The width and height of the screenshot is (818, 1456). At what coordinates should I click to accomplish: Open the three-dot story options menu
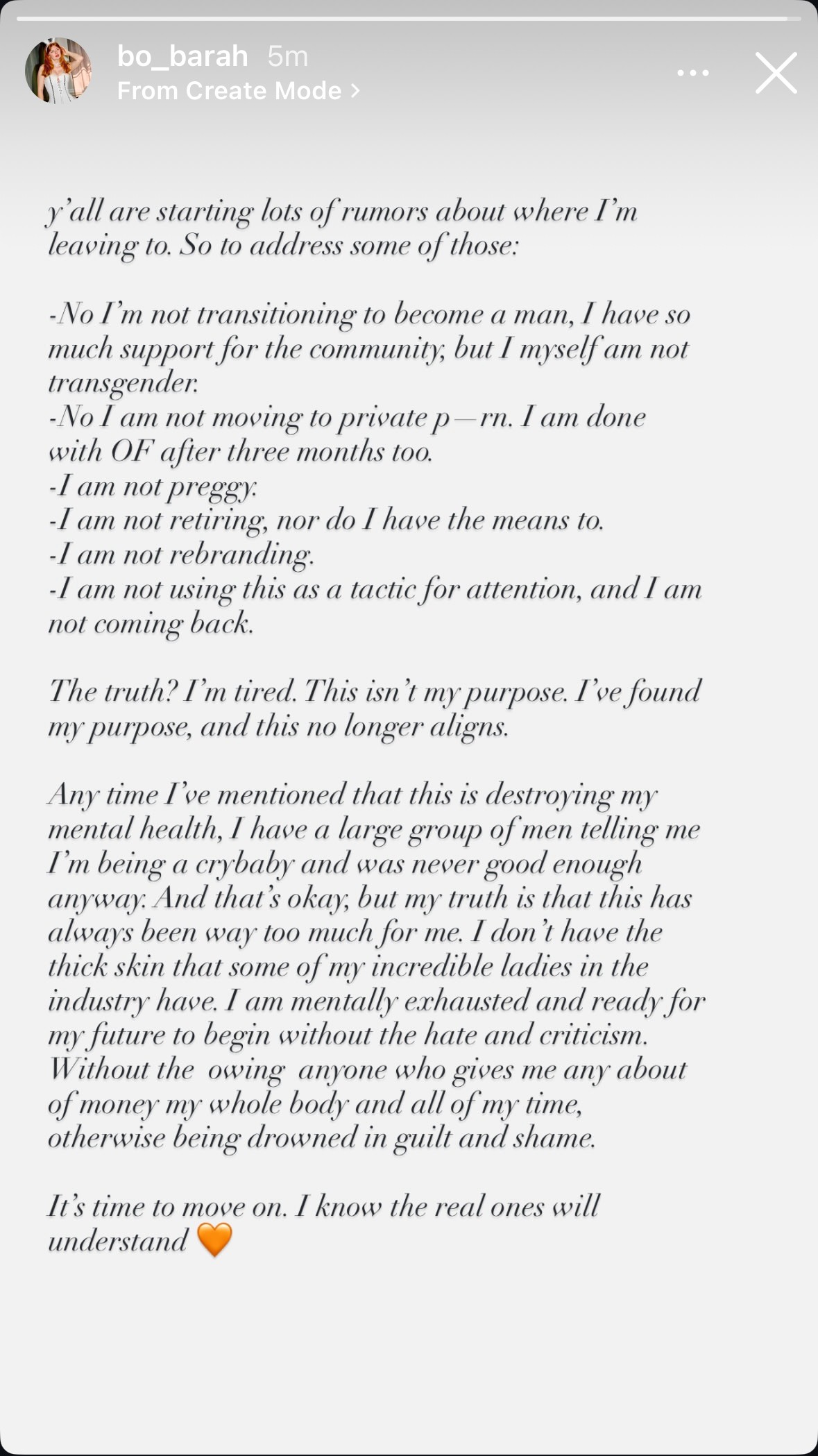(x=692, y=73)
